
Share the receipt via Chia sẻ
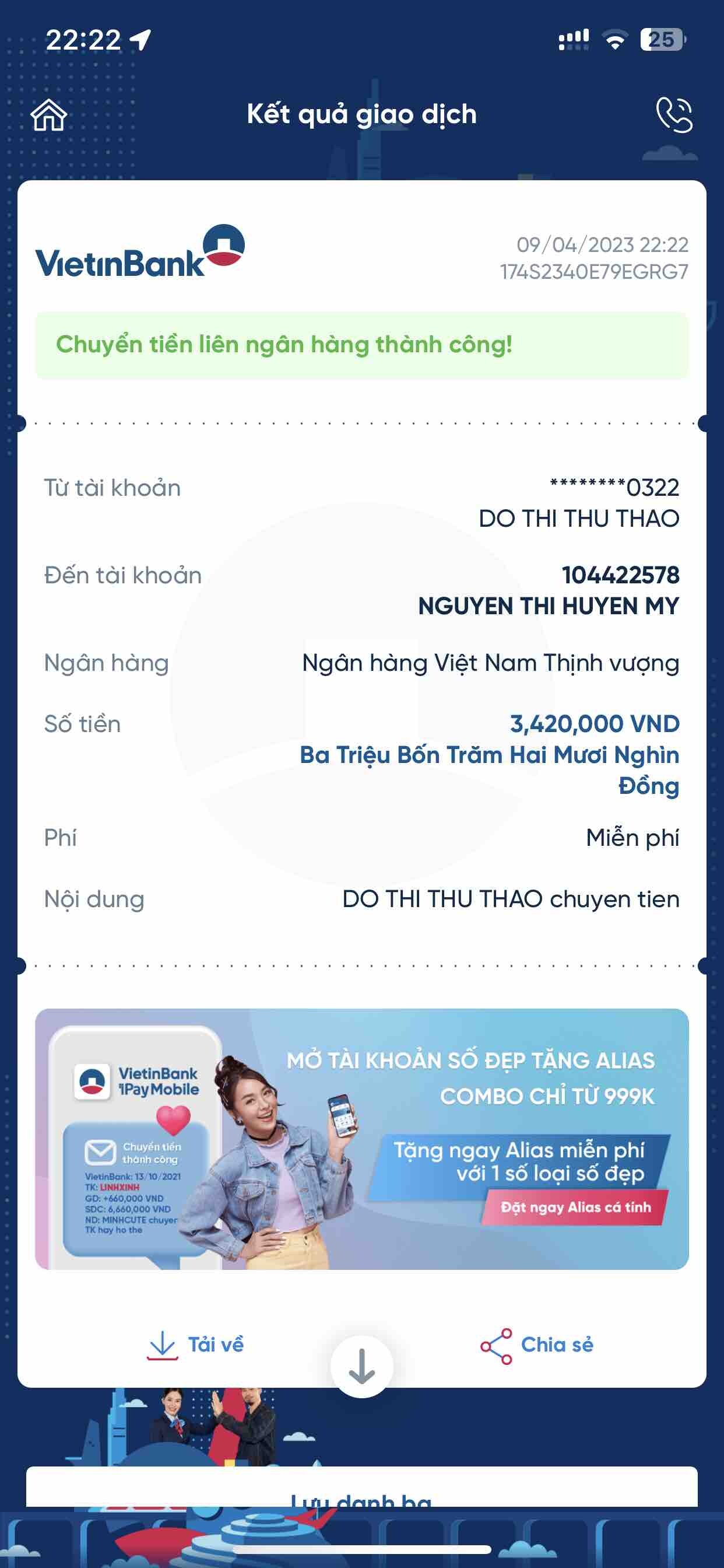coord(537,1345)
